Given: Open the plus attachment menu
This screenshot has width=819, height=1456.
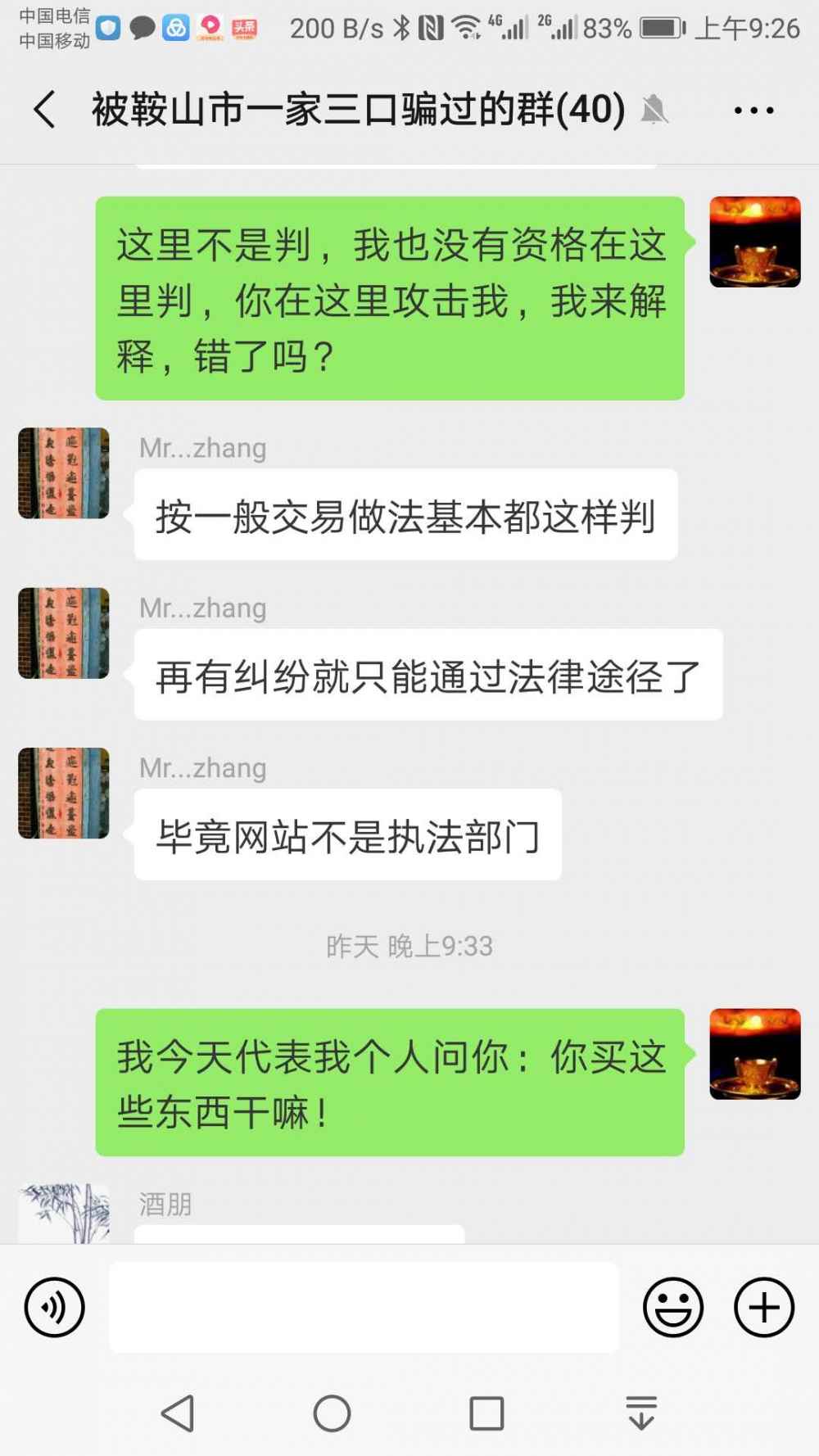Looking at the screenshot, I should coord(763,1307).
